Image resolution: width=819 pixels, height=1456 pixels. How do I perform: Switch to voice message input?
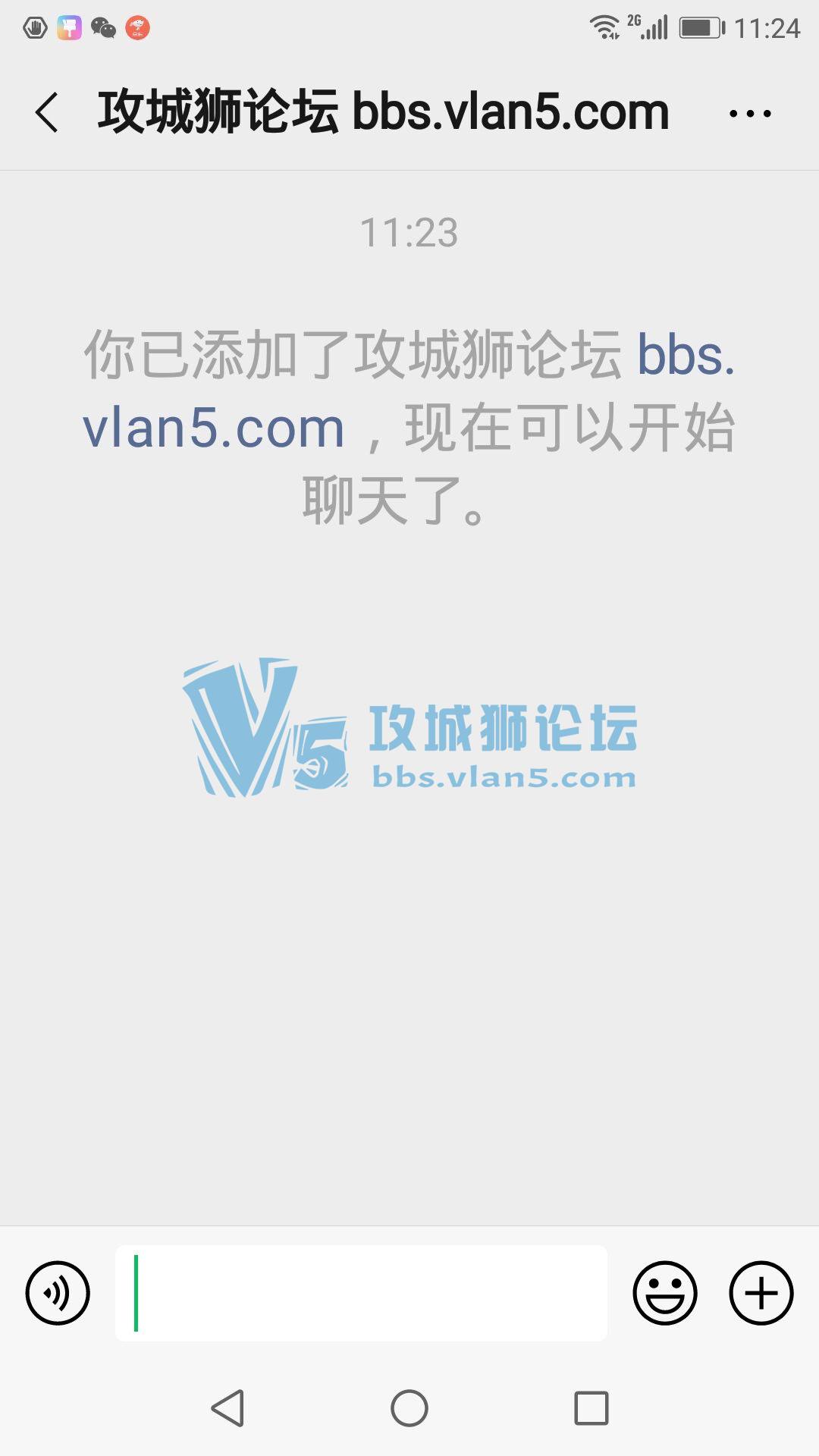coord(58,1293)
